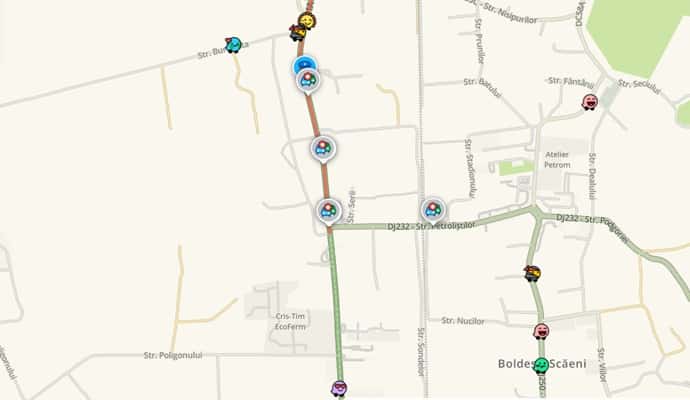Tap the cyan Wazer on Str. Bu... road
The height and width of the screenshot is (400, 690).
point(234,45)
